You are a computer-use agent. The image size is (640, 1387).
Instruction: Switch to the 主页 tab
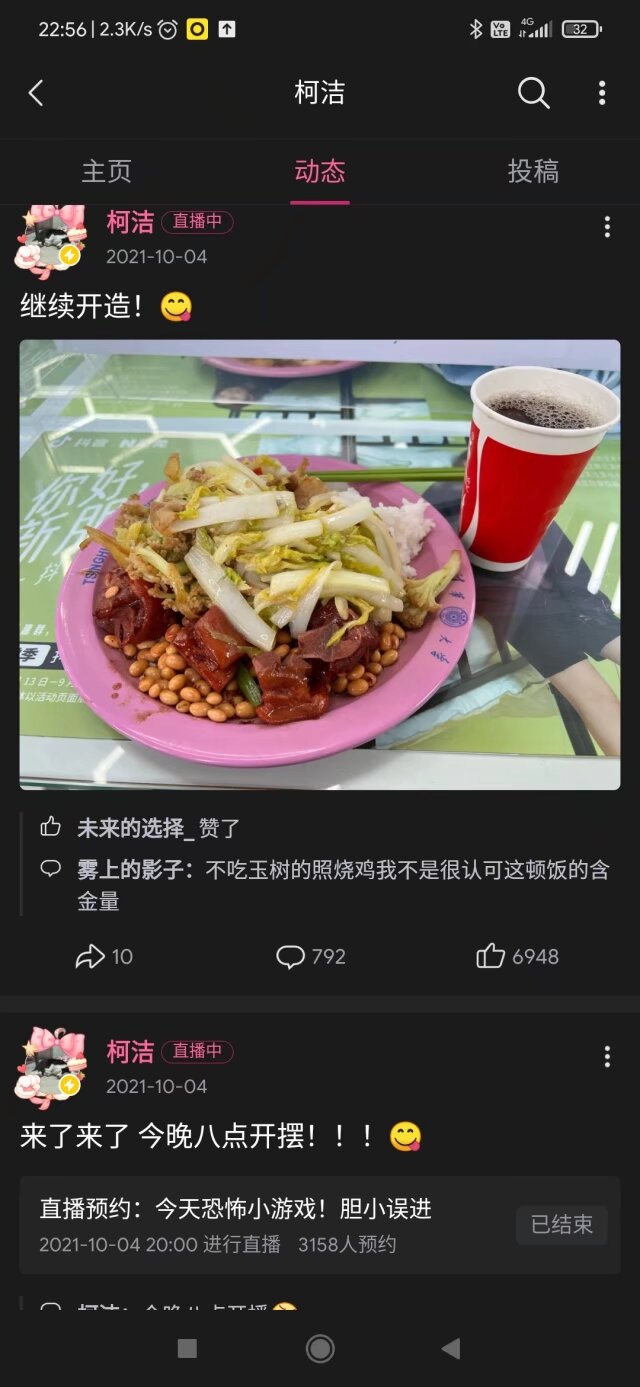pos(106,171)
